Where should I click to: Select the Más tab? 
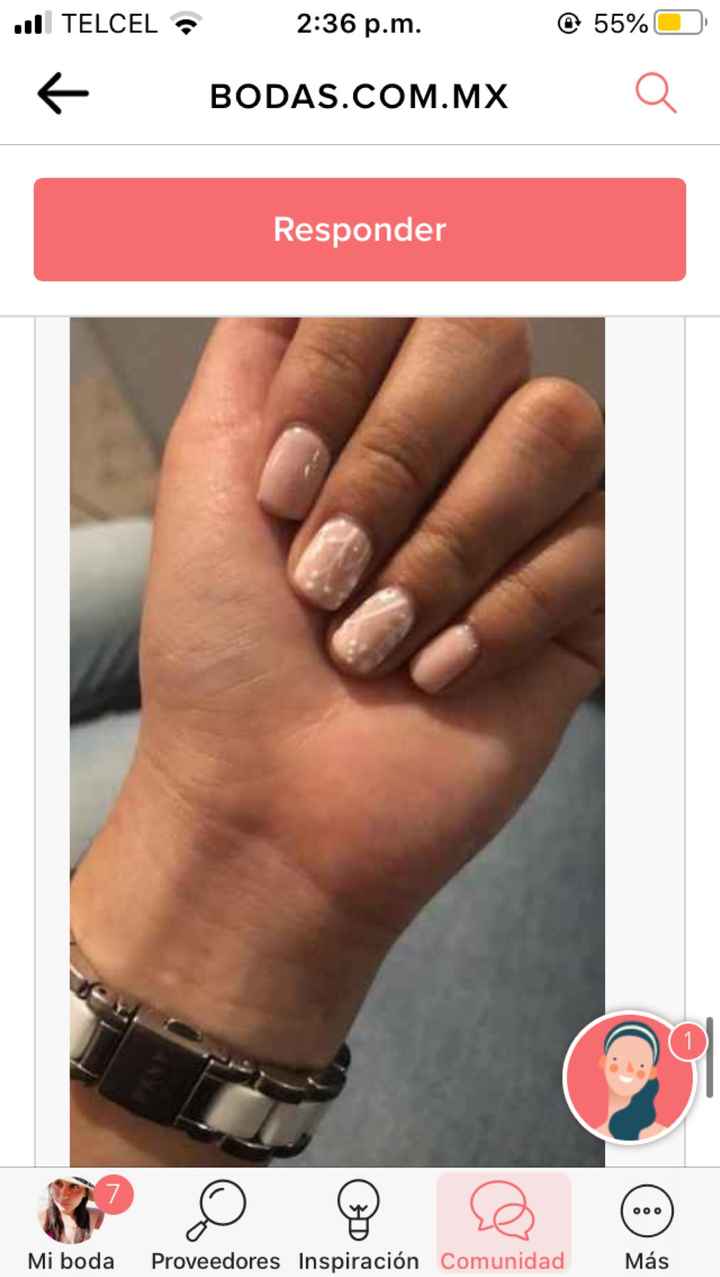646,1222
